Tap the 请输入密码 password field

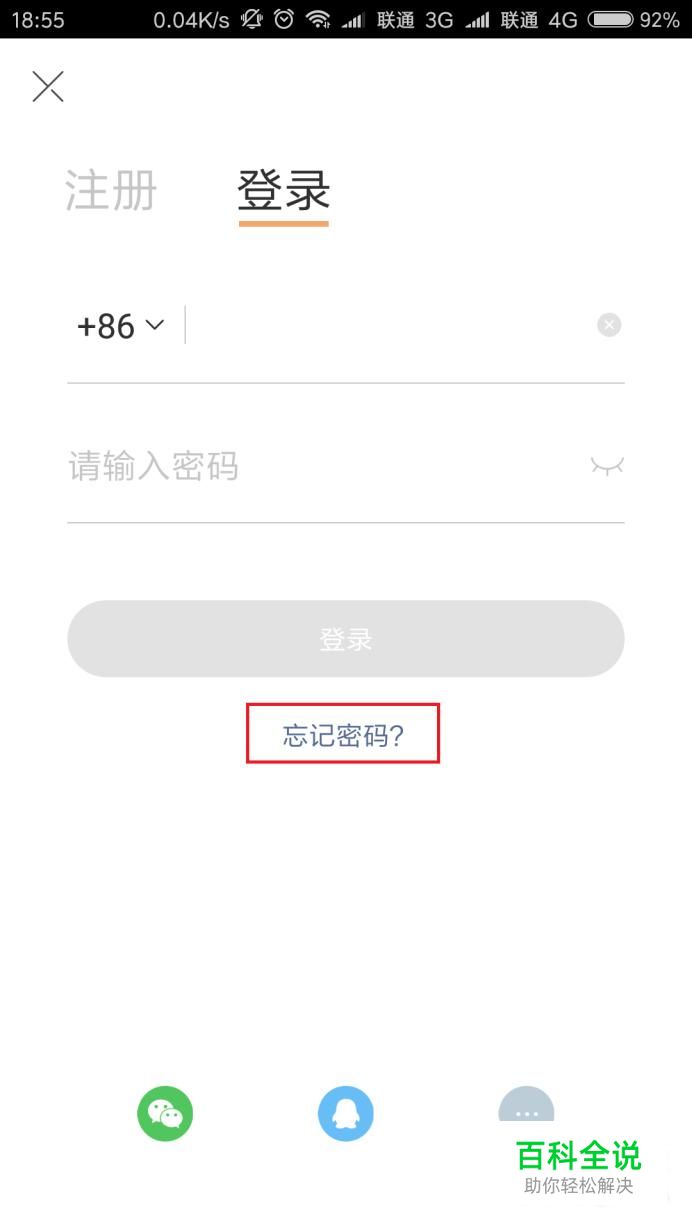click(x=325, y=466)
